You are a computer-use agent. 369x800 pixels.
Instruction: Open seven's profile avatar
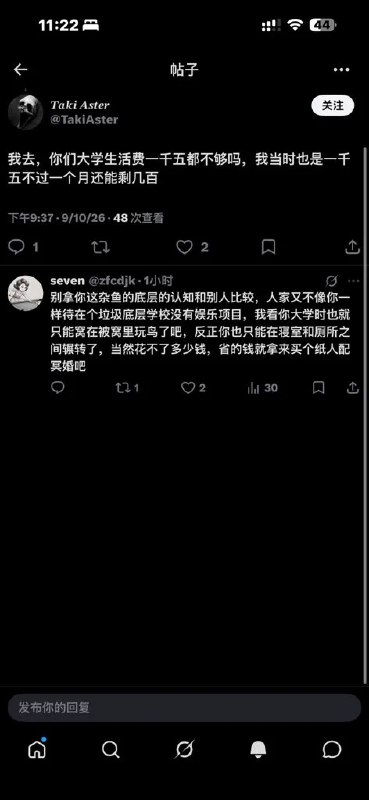pyautogui.click(x=26, y=293)
